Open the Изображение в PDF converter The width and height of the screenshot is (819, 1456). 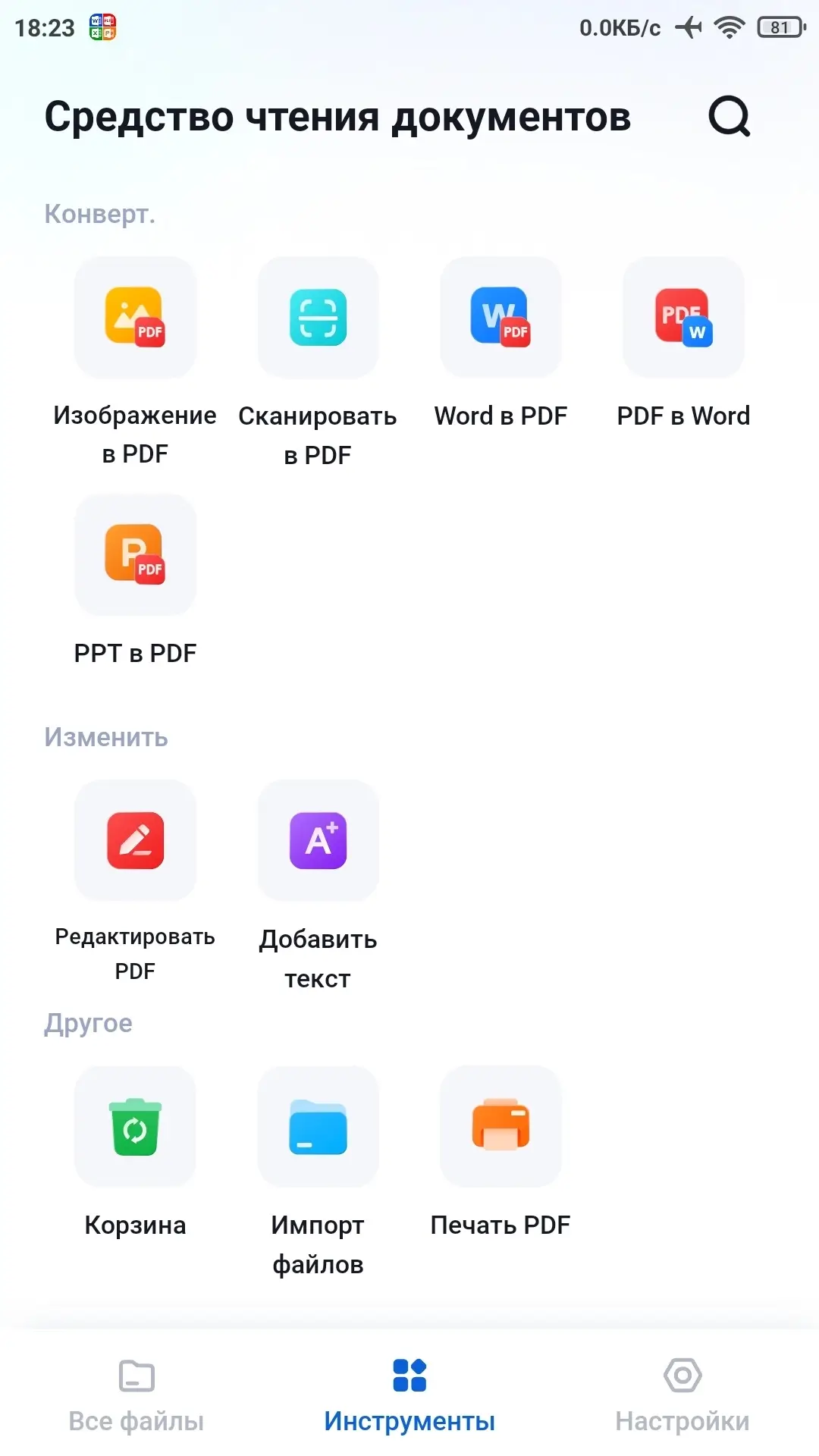click(x=135, y=317)
